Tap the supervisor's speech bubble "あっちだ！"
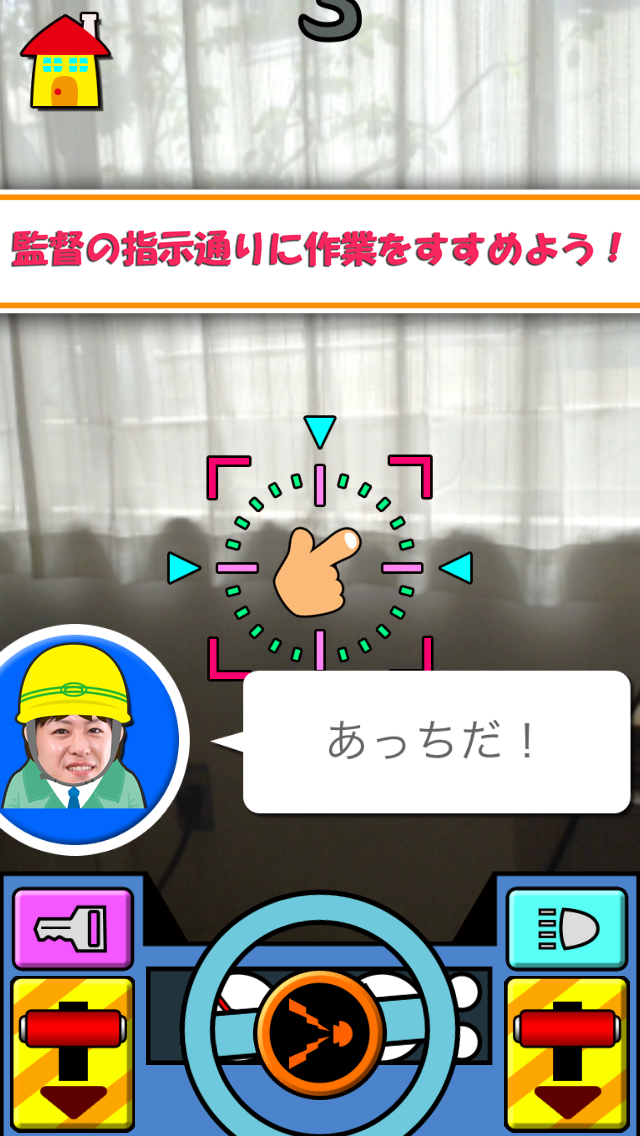Viewport: 640px width, 1136px height. 436,741
